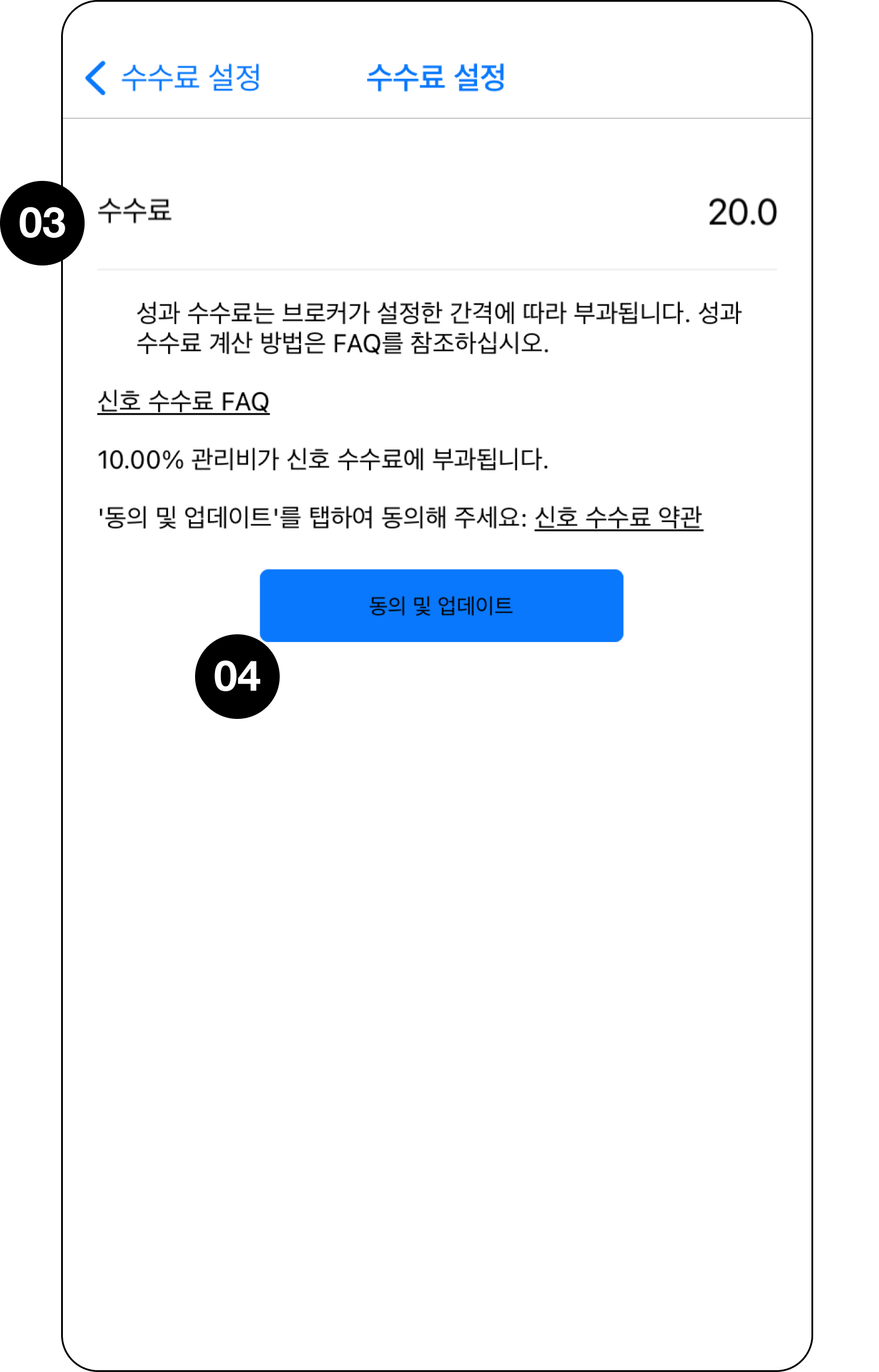Image resolution: width=879 pixels, height=1372 pixels.
Task: Go back to the previous 수수료 설정 screen
Action: tap(173, 78)
